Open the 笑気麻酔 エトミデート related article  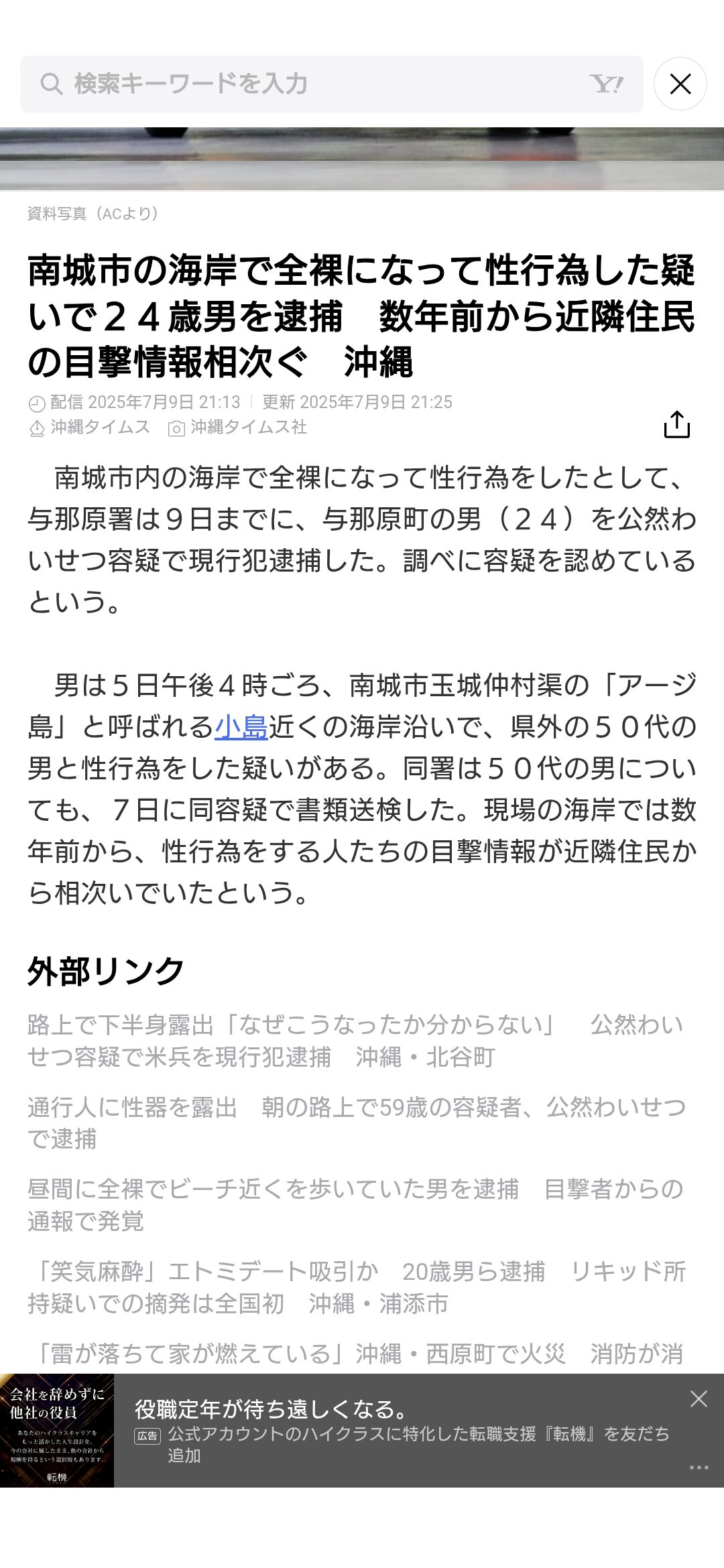[x=357, y=1287]
